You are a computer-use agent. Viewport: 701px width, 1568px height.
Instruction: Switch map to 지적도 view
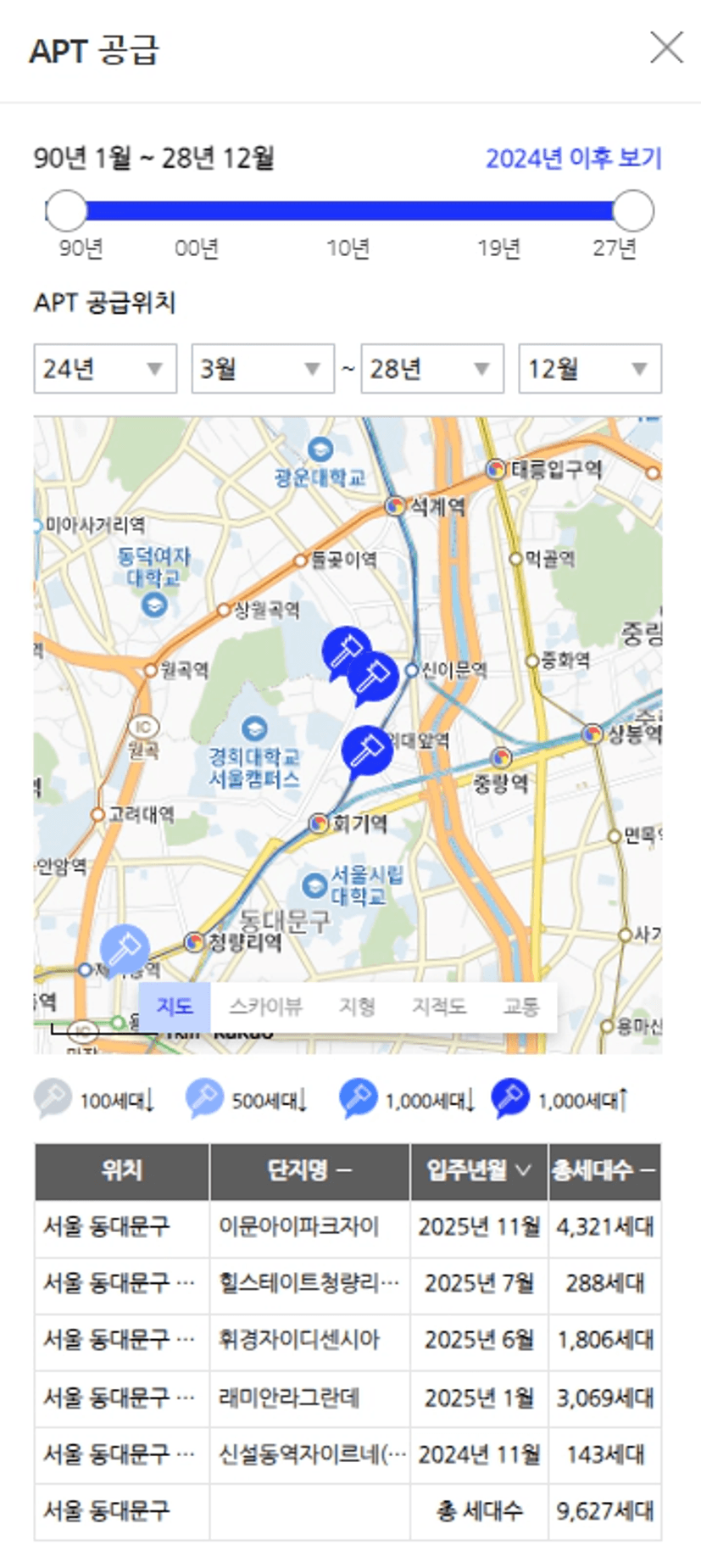coord(439,1007)
